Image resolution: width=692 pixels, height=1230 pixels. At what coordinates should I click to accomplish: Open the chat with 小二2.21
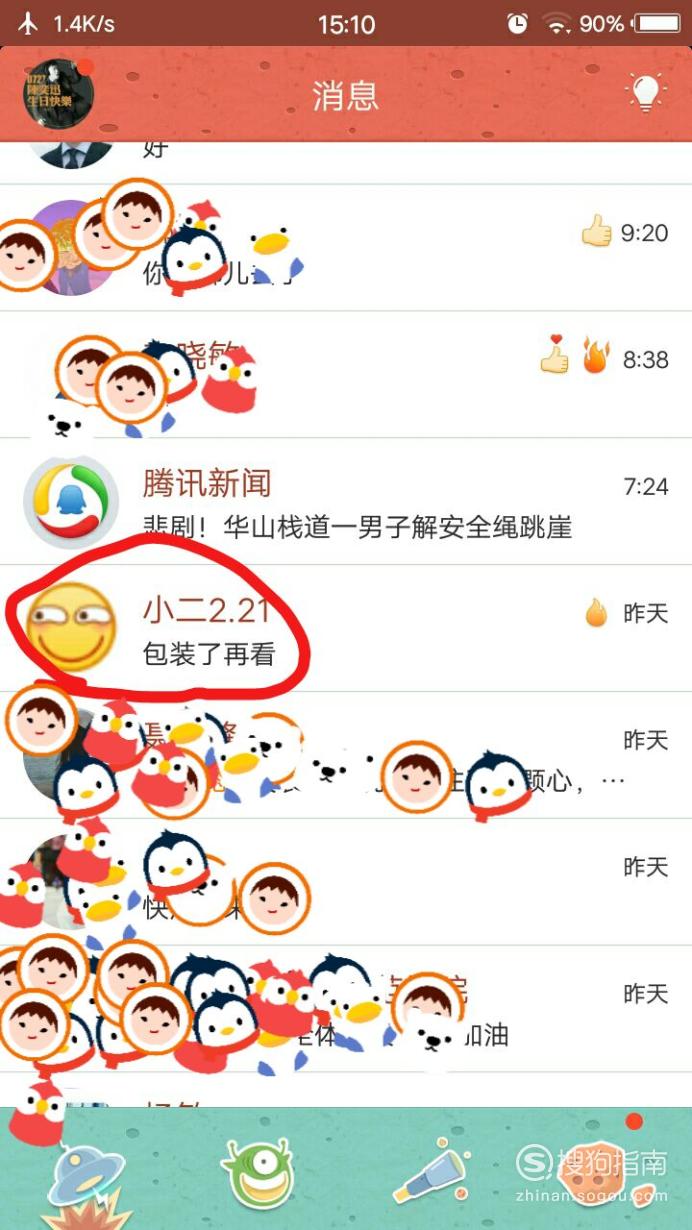pyautogui.click(x=346, y=628)
